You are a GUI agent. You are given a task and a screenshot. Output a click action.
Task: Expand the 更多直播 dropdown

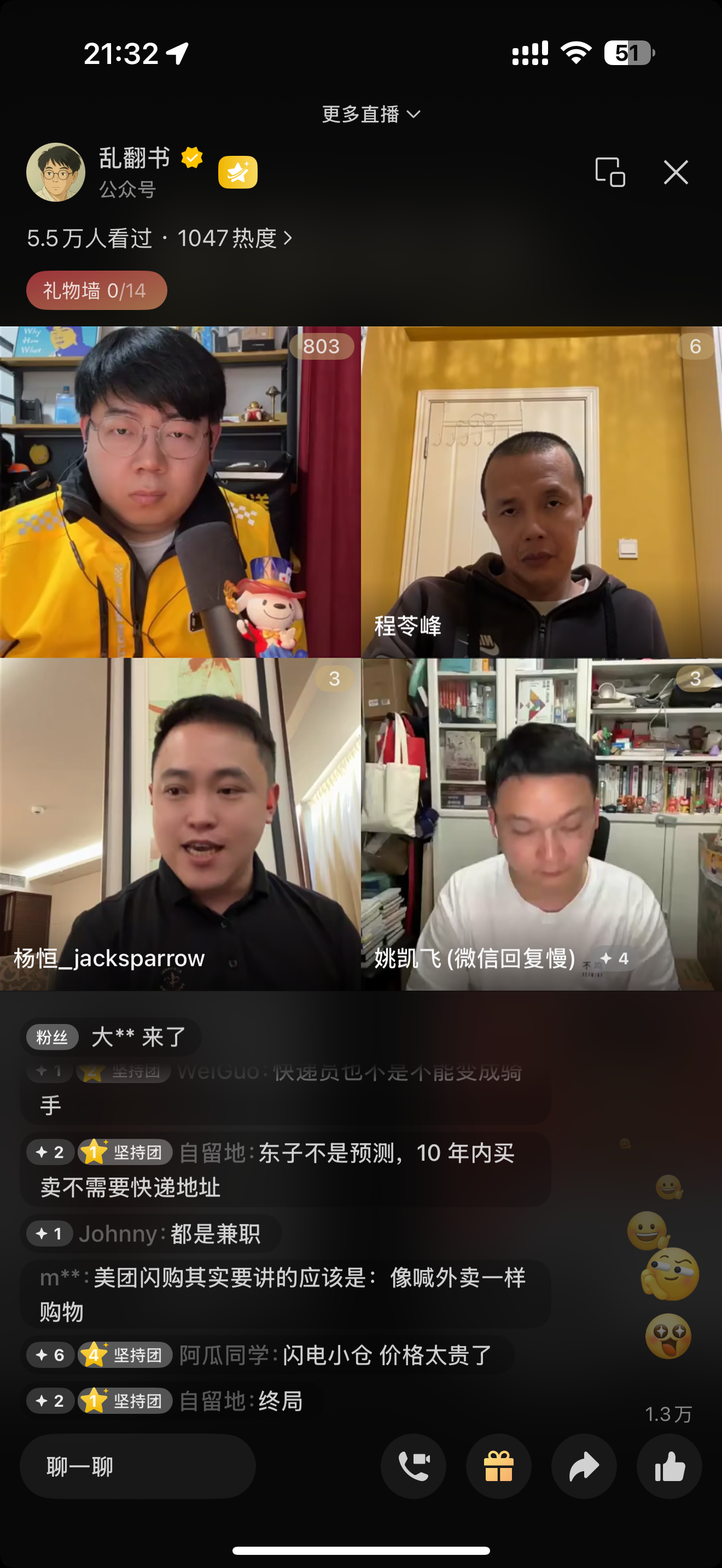[x=371, y=114]
